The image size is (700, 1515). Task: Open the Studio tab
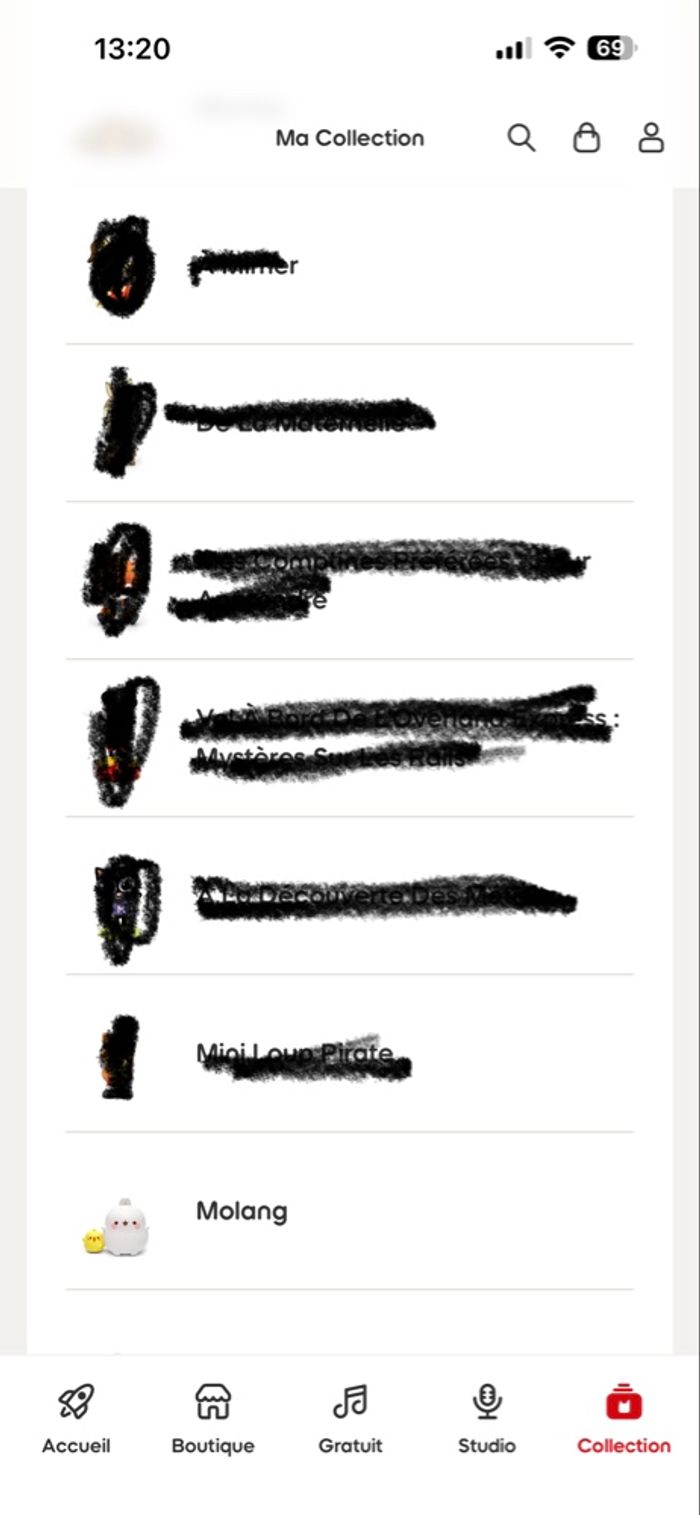point(487,1418)
